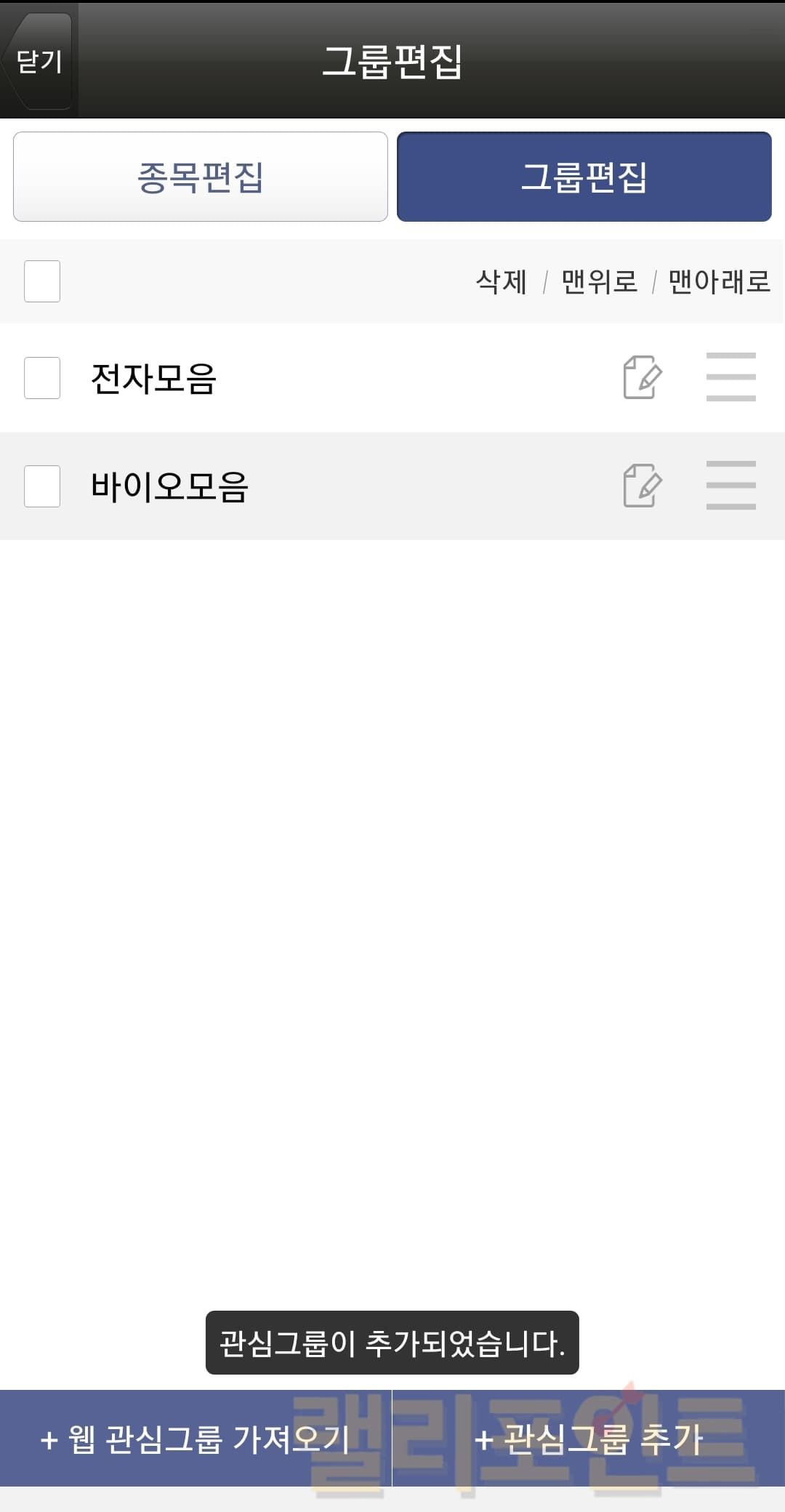
Task: Move selected groups to top with 맨위로
Action: (599, 282)
